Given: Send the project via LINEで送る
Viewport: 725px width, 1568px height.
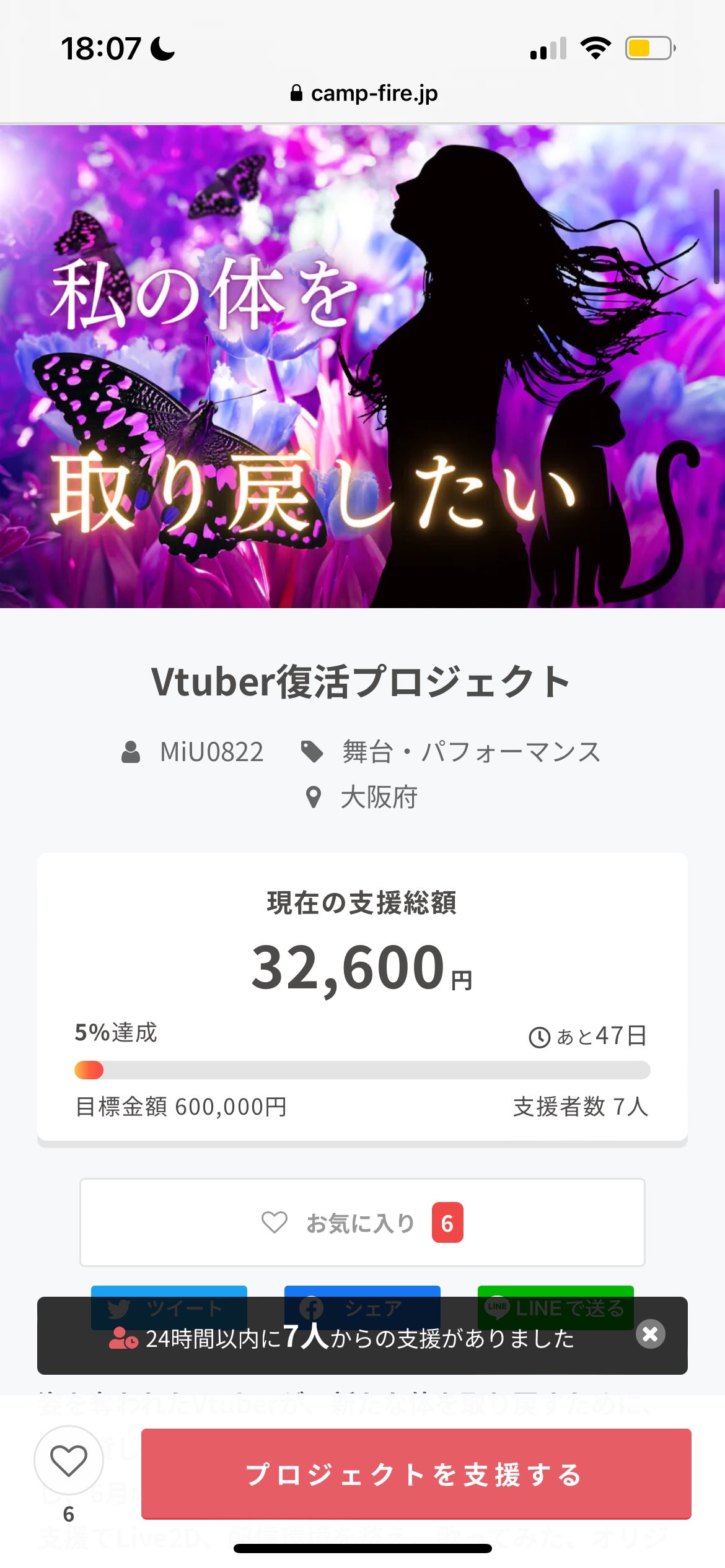Looking at the screenshot, I should [x=555, y=1292].
